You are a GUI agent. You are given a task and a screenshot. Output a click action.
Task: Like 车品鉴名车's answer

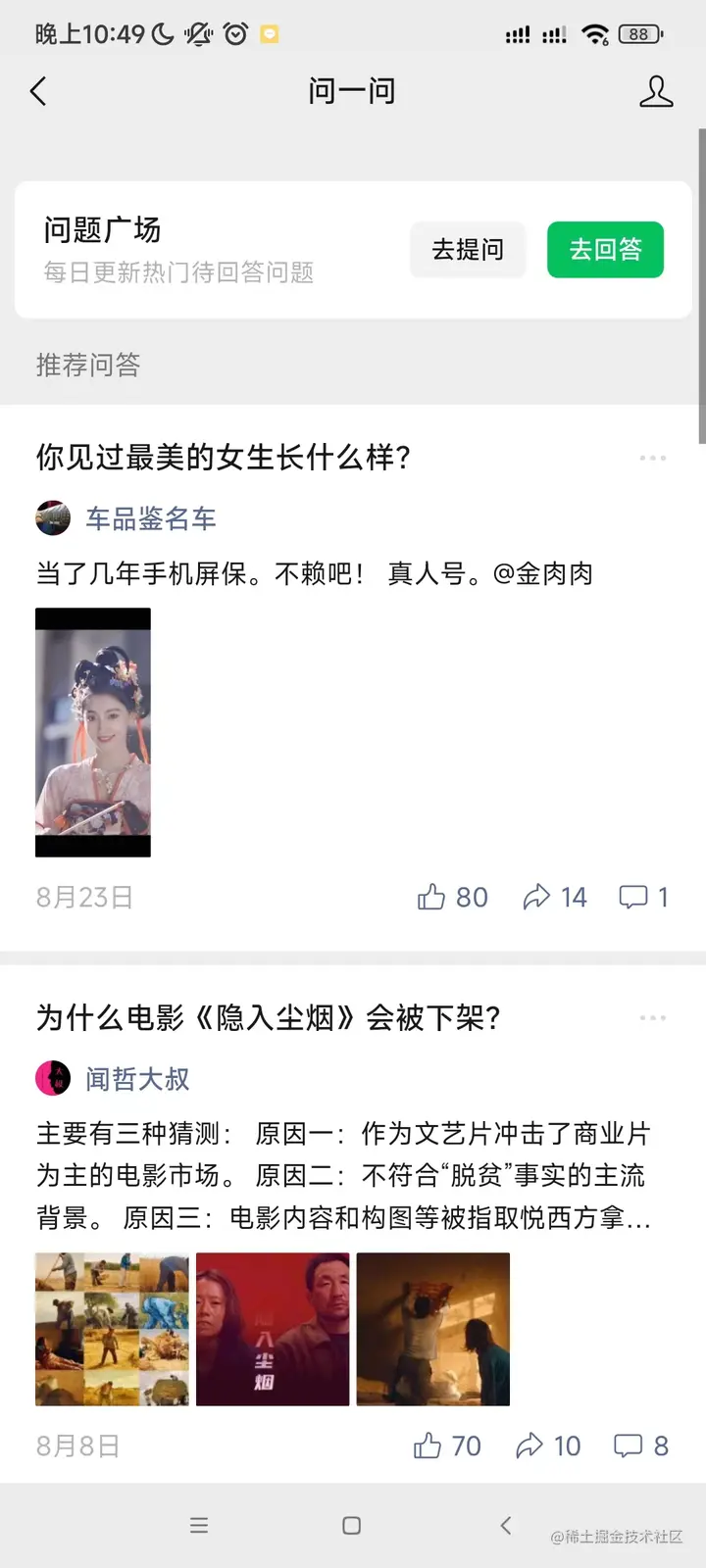click(452, 897)
